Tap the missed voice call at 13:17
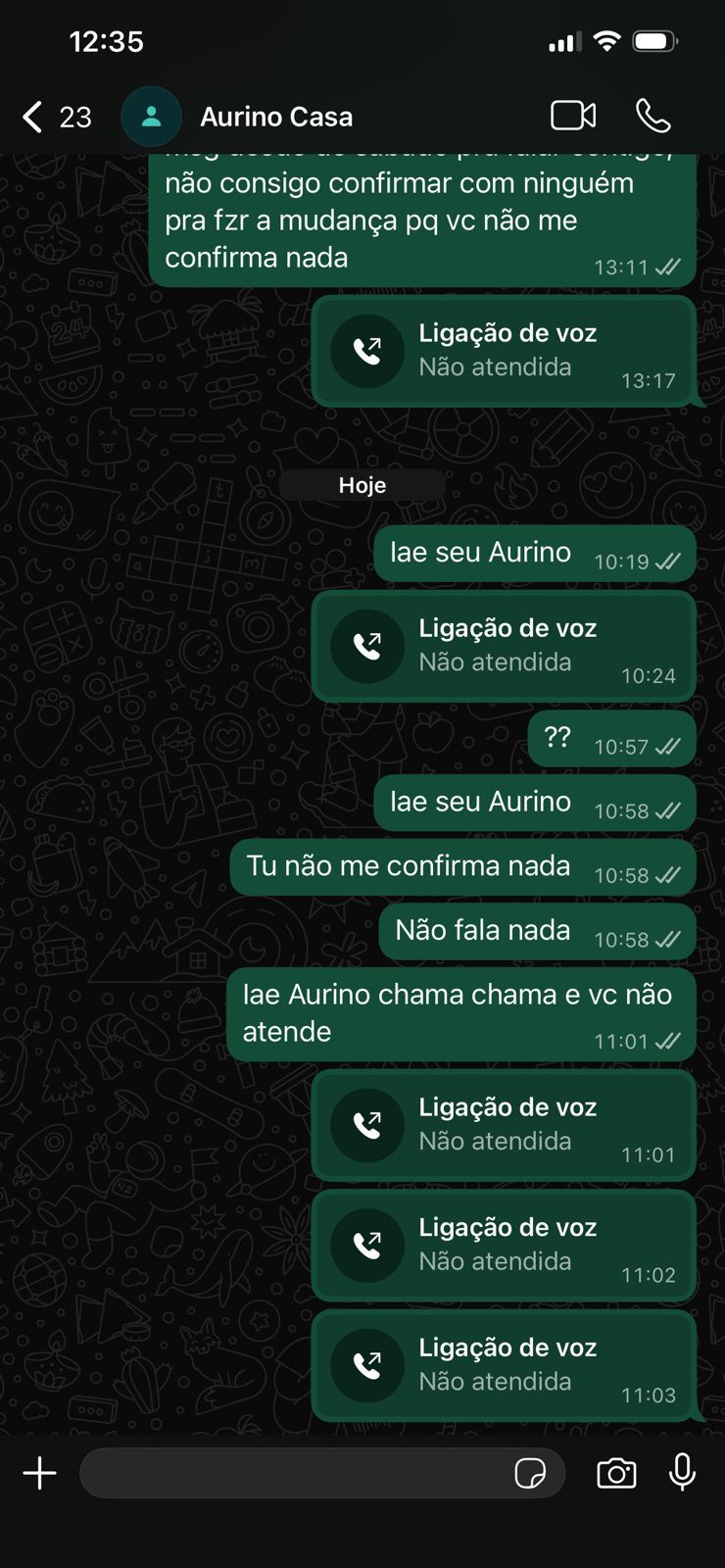This screenshot has width=725, height=1568. coord(504,351)
